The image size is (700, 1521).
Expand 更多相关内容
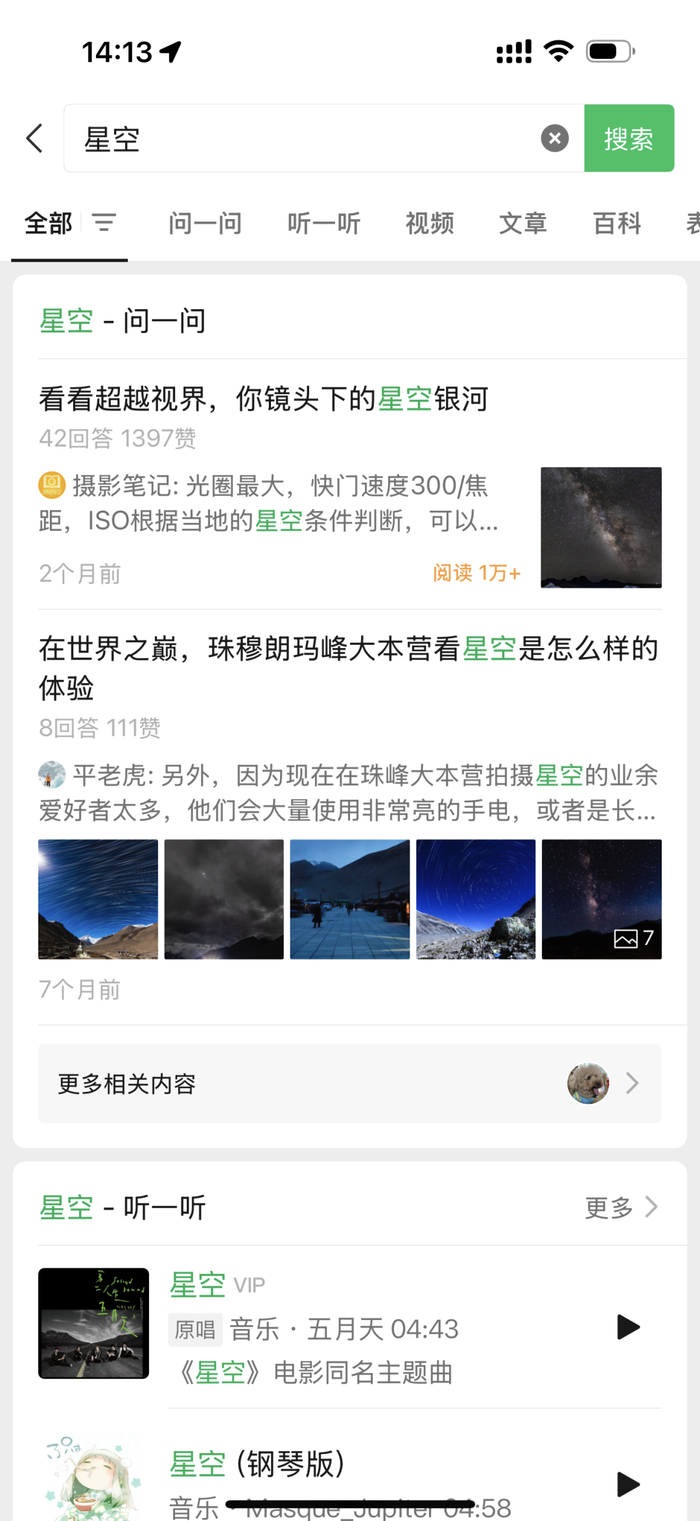349,1083
